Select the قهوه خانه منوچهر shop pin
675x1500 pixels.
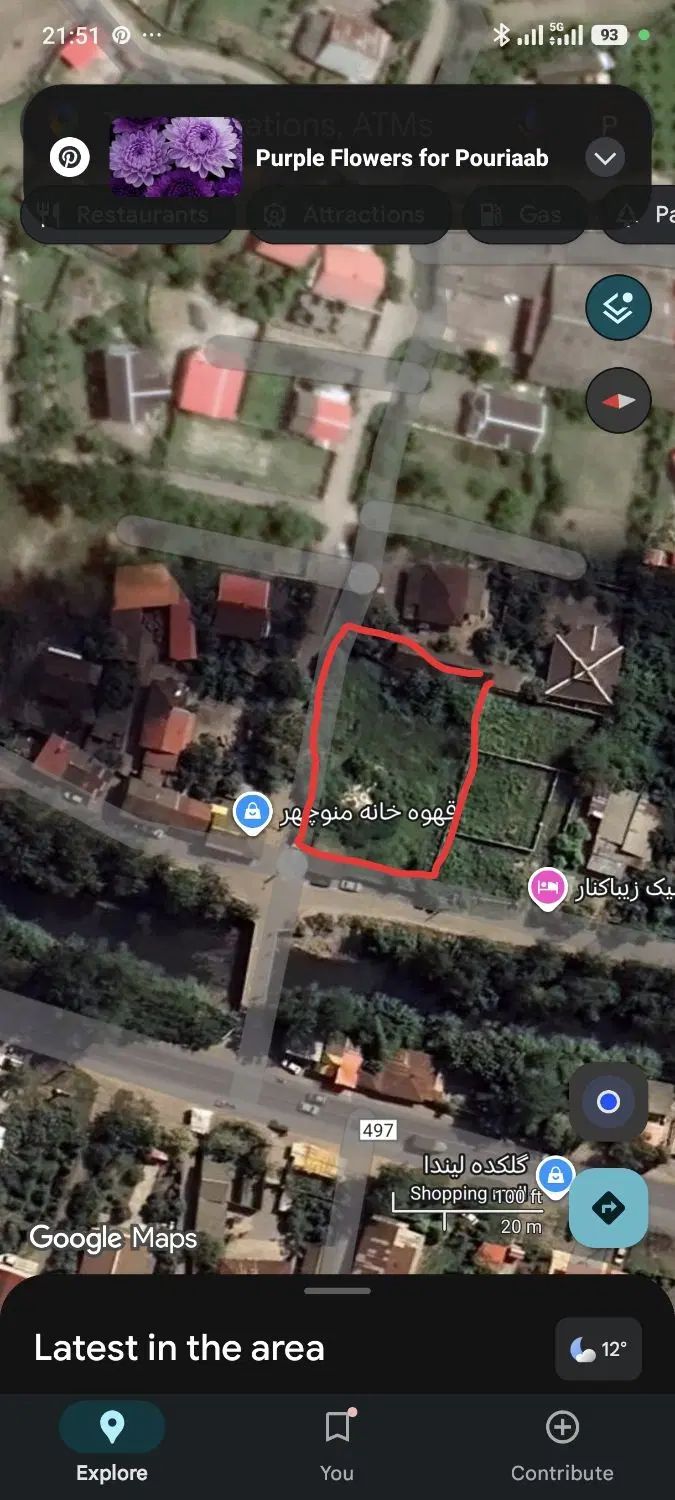click(253, 812)
